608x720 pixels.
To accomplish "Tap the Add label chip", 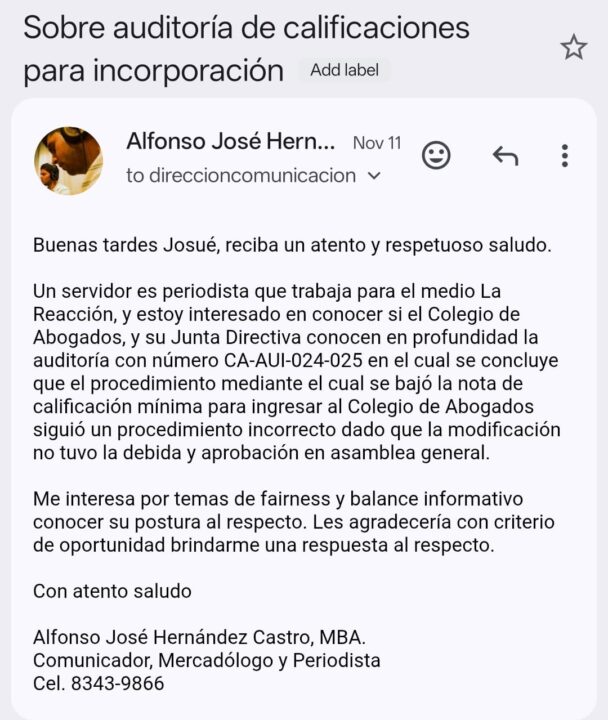I will 343,71.
